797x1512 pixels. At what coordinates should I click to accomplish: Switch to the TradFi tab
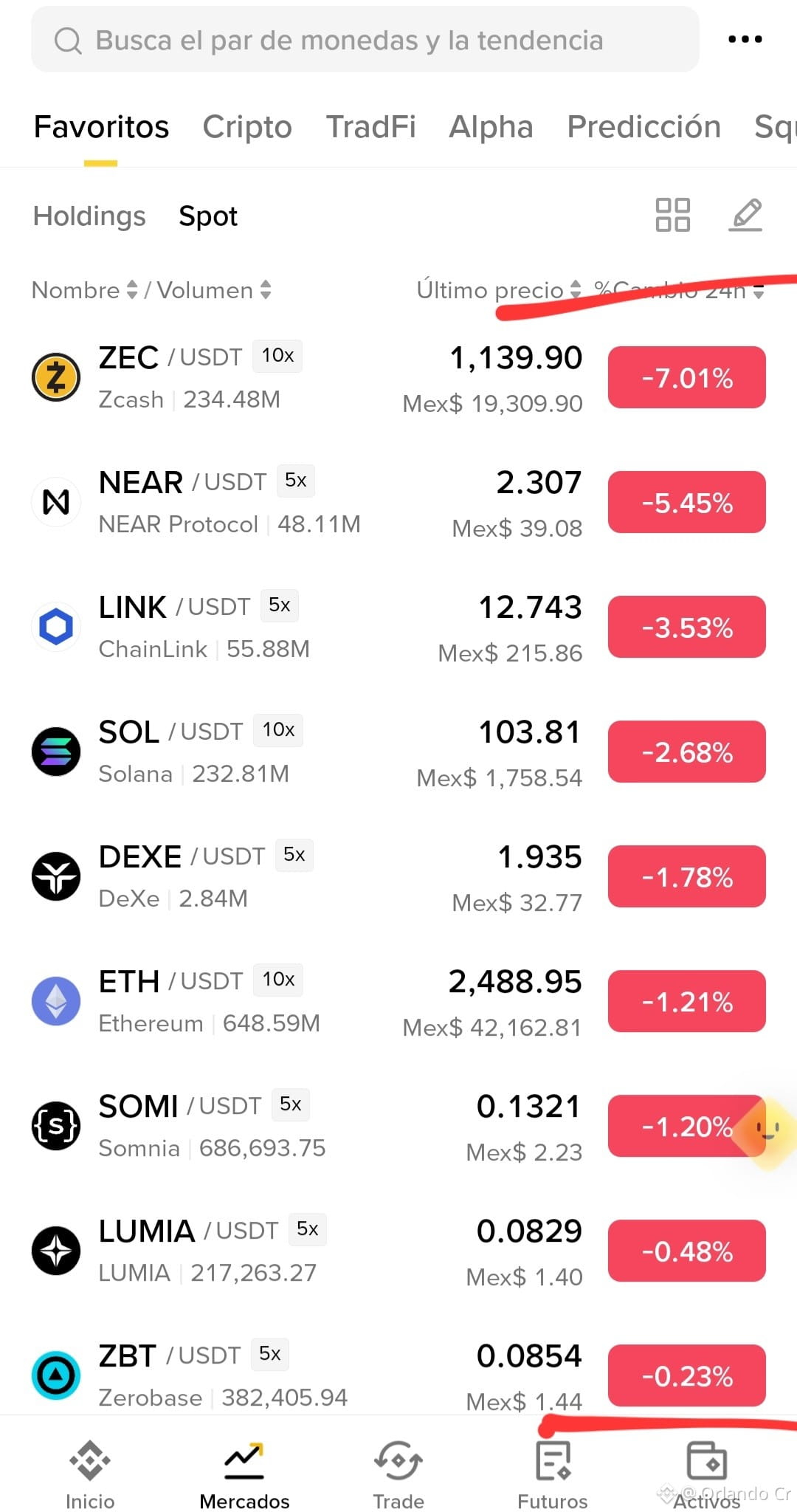[x=370, y=127]
